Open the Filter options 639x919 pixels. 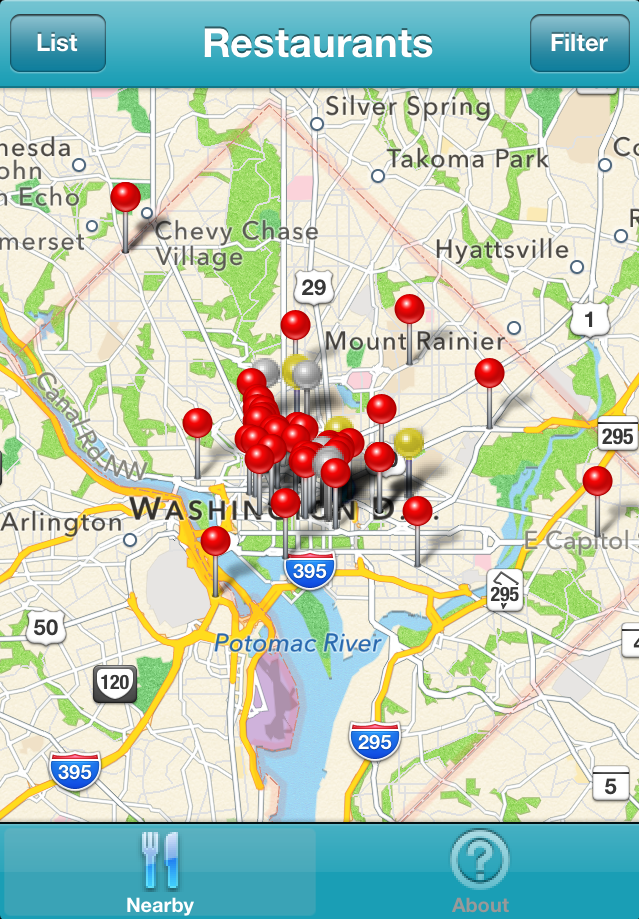pyautogui.click(x=578, y=43)
